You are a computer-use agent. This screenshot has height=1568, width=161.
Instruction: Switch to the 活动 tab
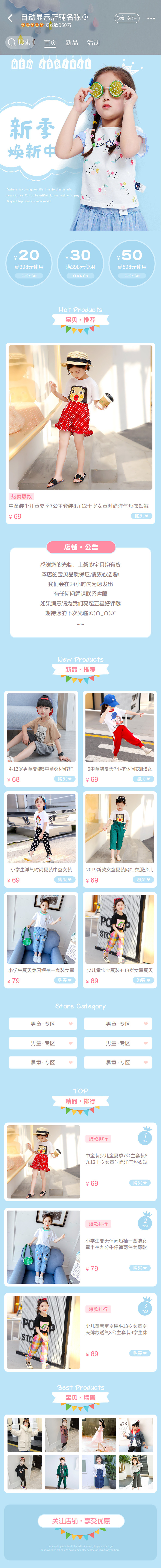pos(93,43)
